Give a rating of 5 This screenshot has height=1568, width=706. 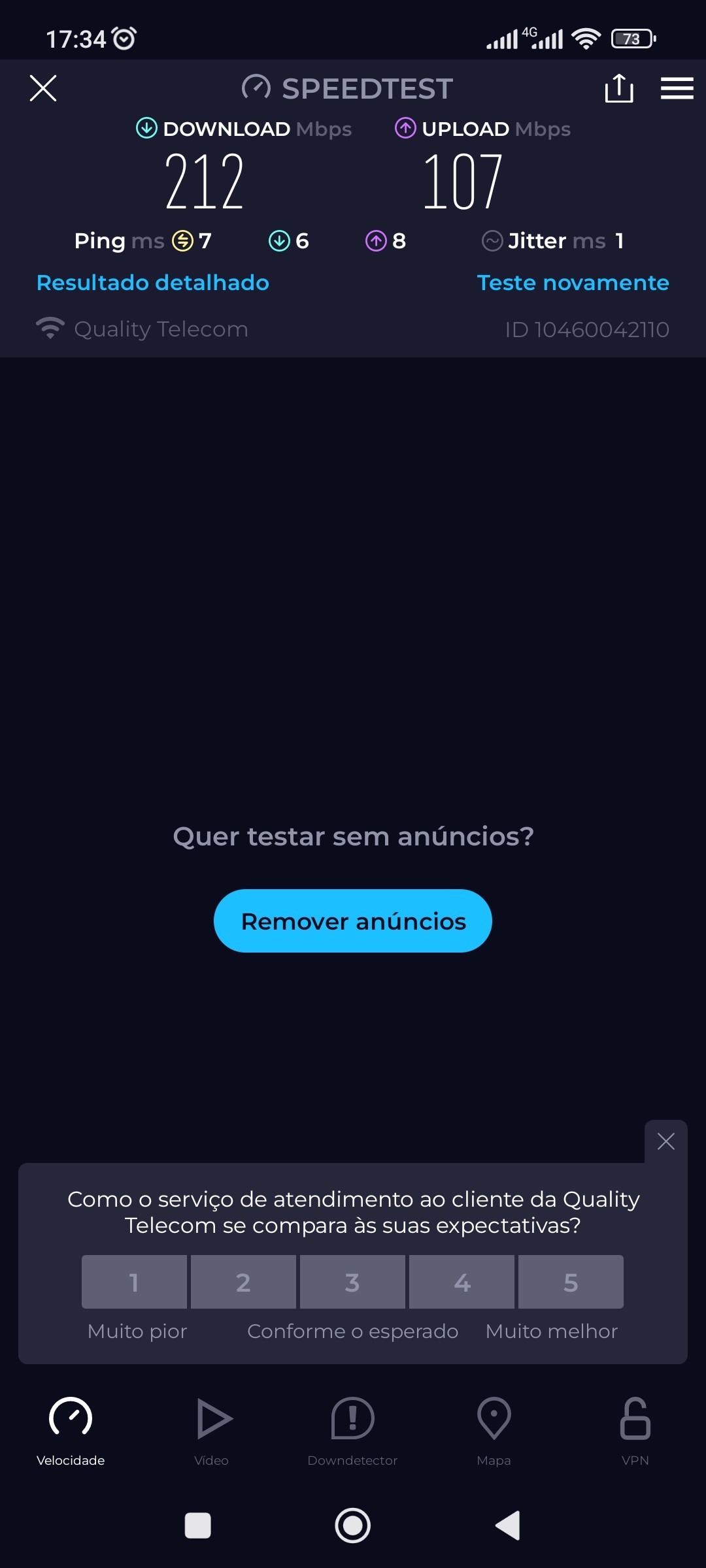pos(571,1282)
